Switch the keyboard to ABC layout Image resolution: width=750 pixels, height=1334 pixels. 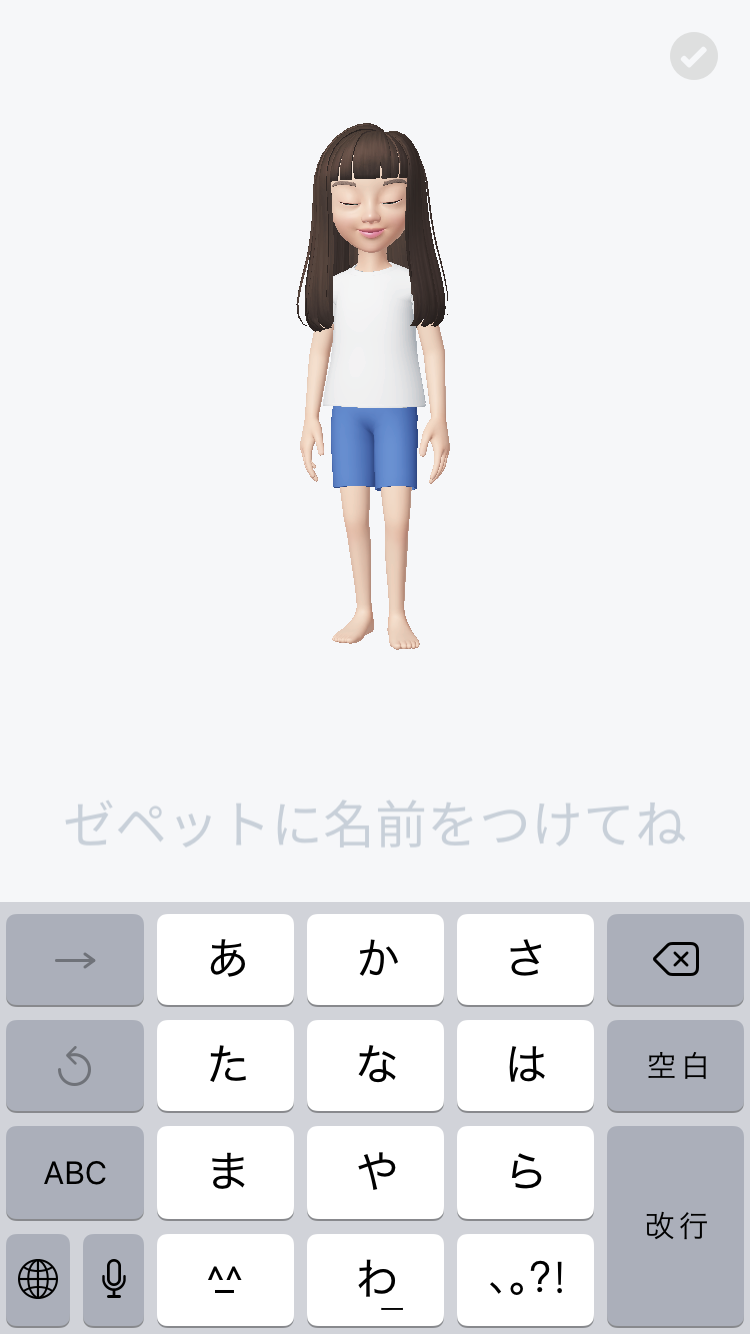click(x=75, y=1172)
